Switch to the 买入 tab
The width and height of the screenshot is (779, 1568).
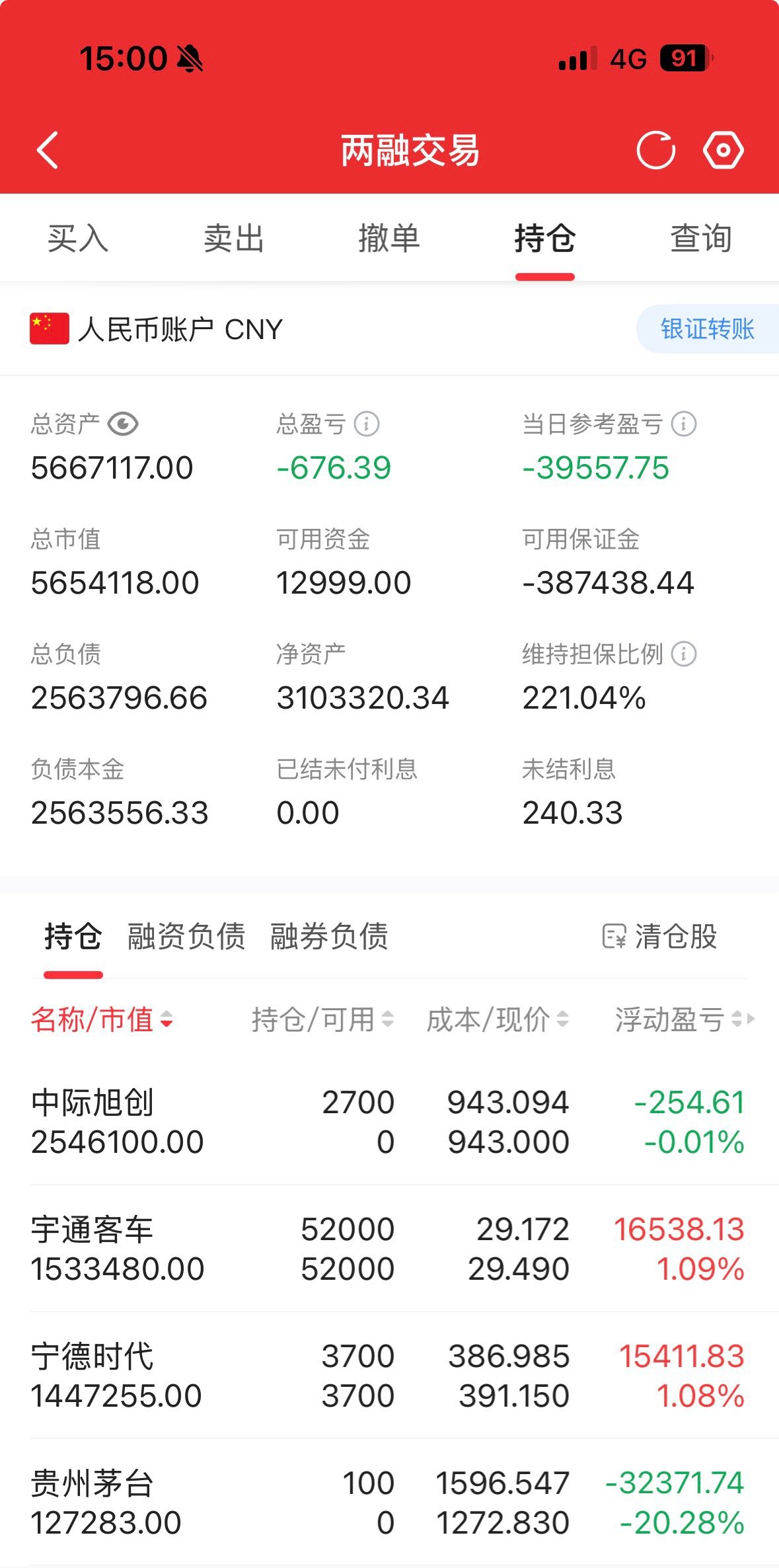78,238
